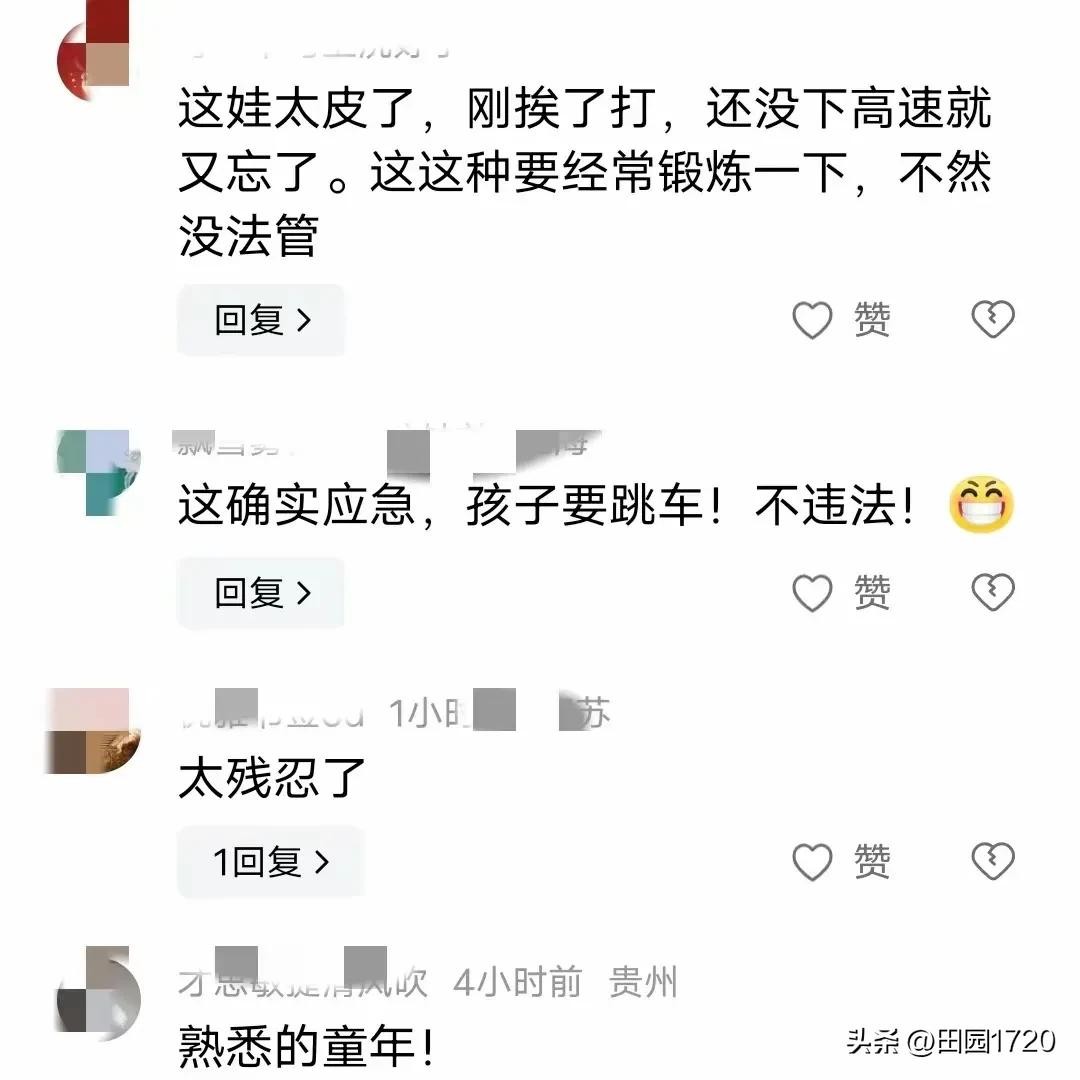Reply to the comment starting '这娃太皮了'
The height and width of the screenshot is (1080, 1080).
(x=261, y=320)
